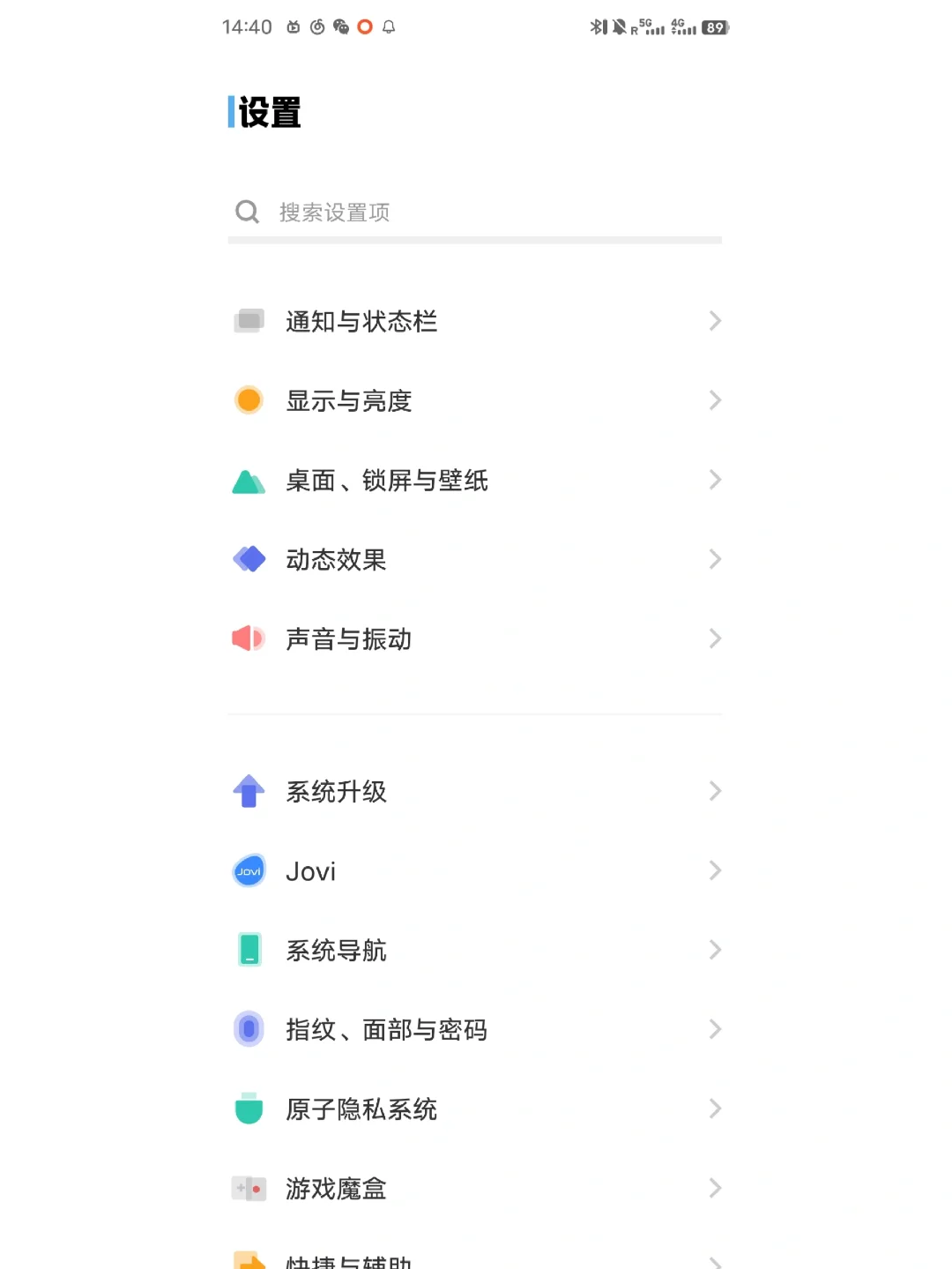Open the Jovi assistant icon
The width and height of the screenshot is (952, 1269).
pos(249,871)
